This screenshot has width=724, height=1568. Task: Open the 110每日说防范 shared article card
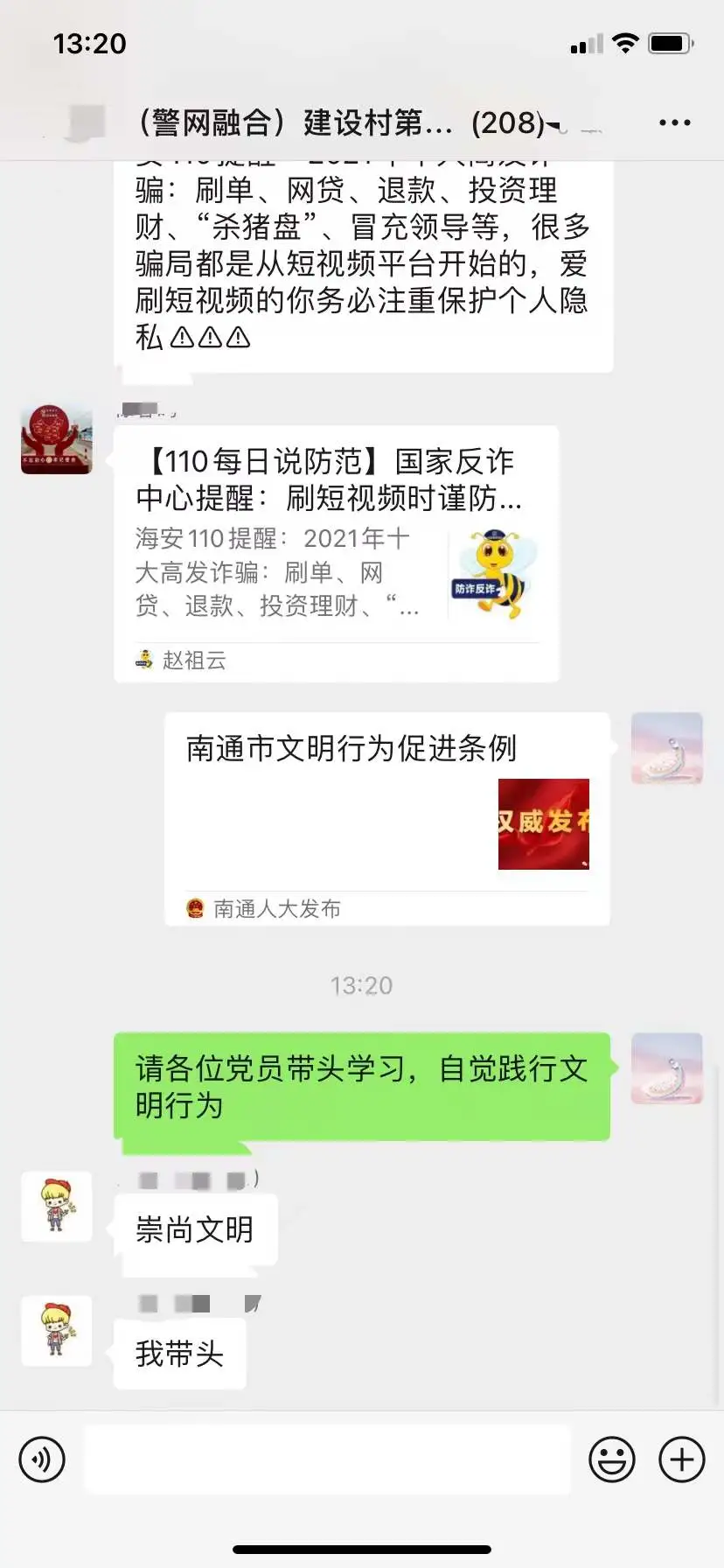(x=336, y=553)
